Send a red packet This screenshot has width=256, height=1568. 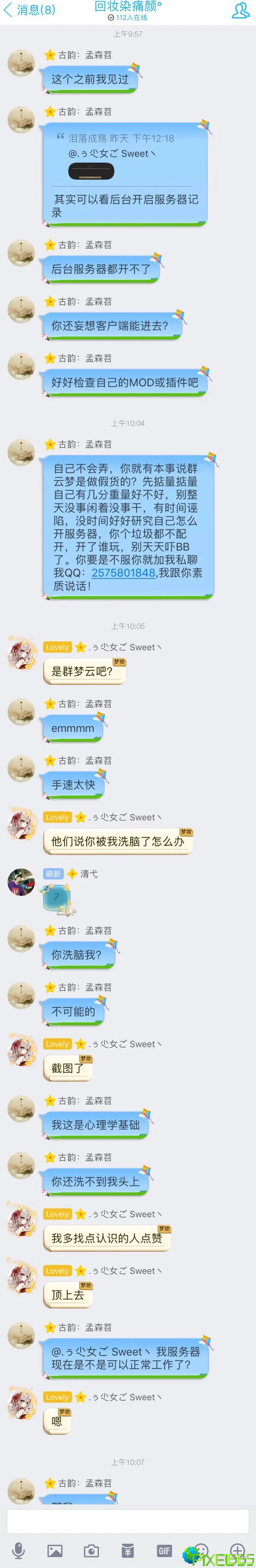128,1550
